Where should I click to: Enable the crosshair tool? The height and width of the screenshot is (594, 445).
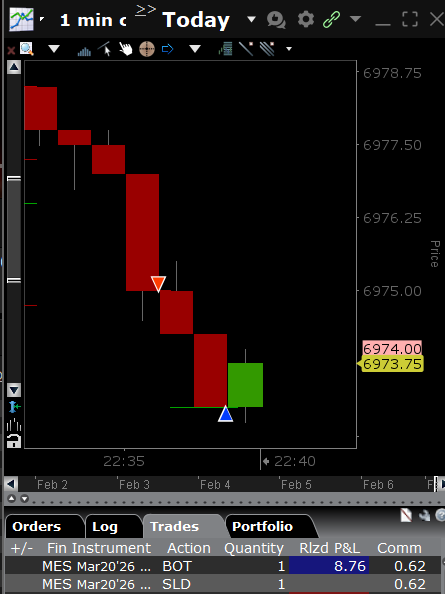tap(147, 49)
